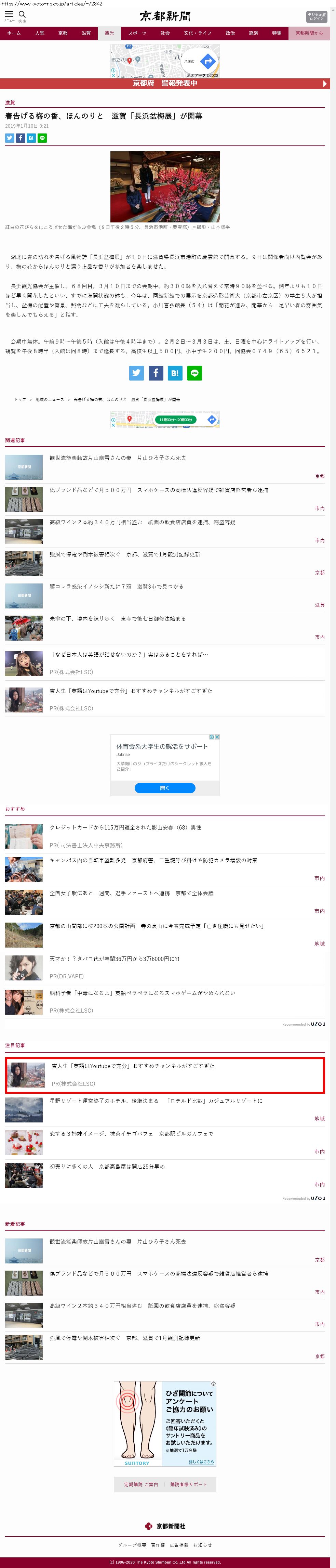Switch to the スポーツ tab

(x=137, y=34)
